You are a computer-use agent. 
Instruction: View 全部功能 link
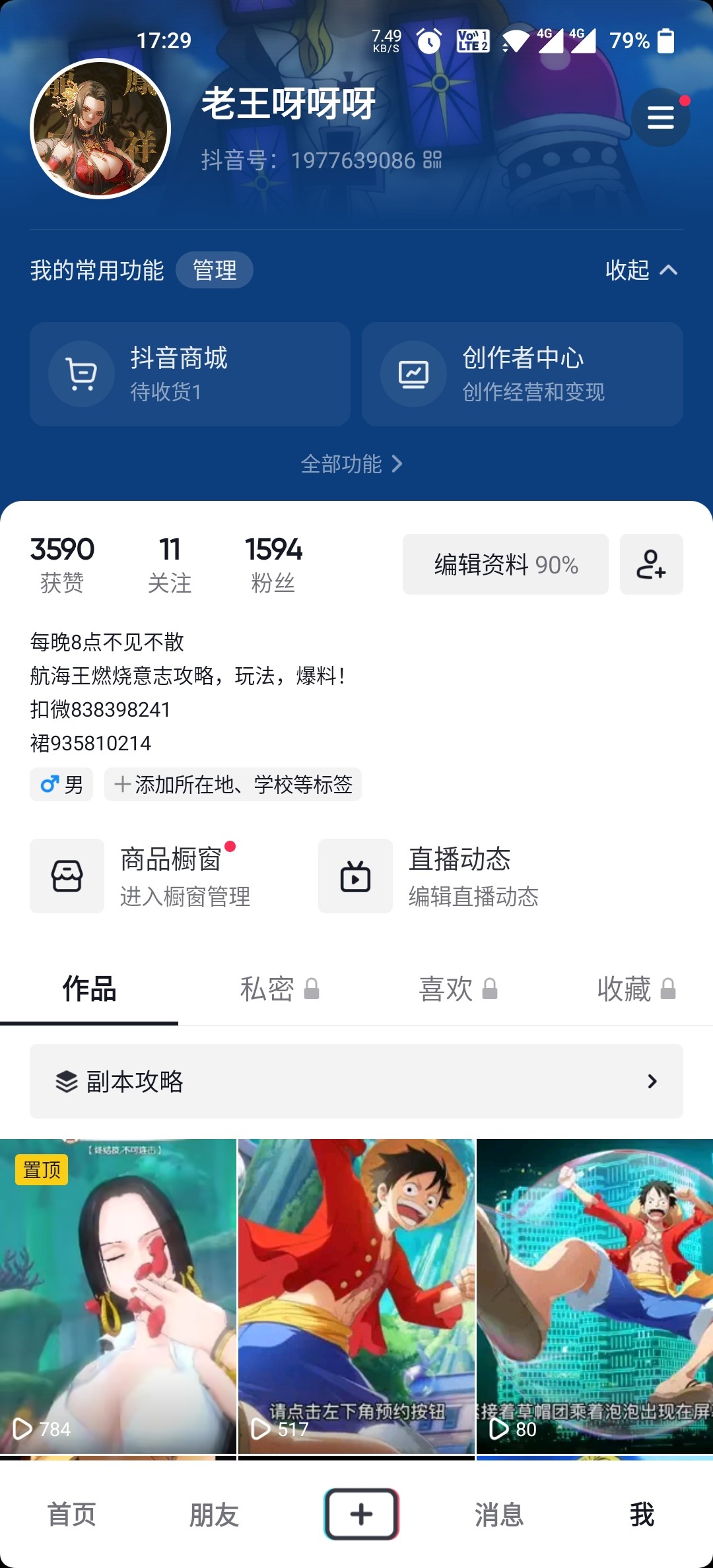351,464
